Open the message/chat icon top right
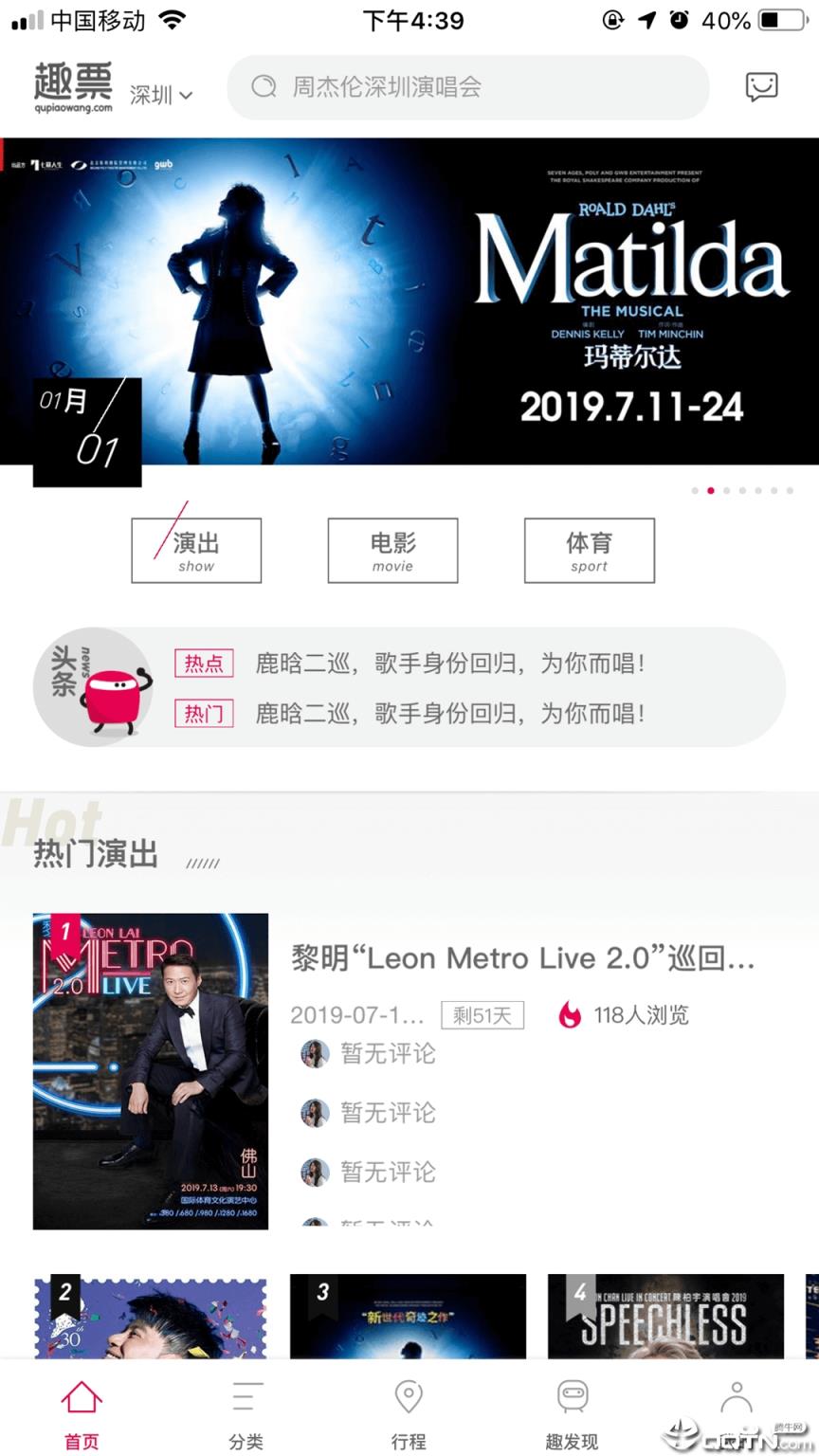Viewport: 819px width, 1456px height. coord(761,87)
